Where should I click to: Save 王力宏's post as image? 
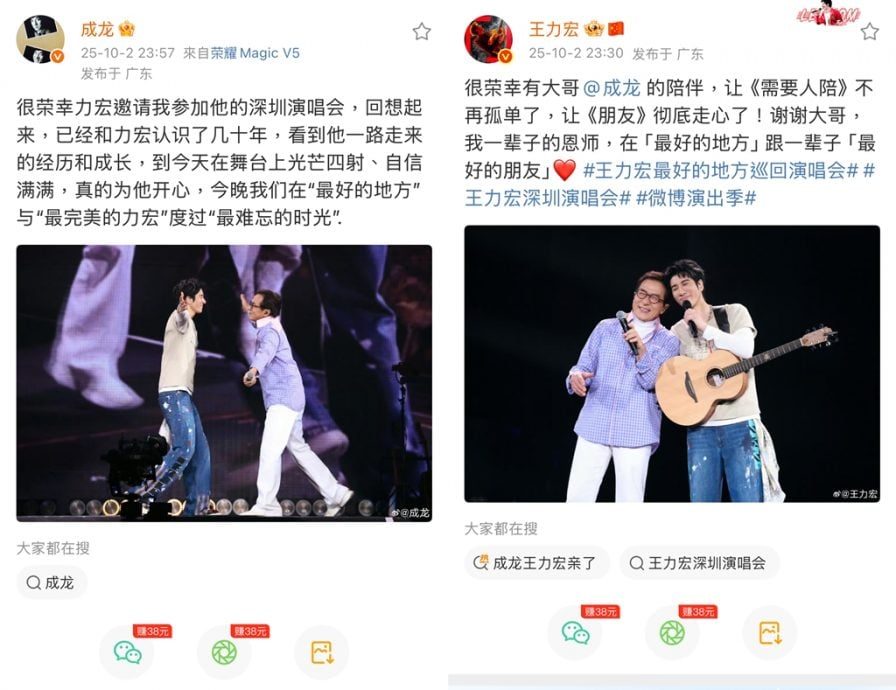[769, 632]
